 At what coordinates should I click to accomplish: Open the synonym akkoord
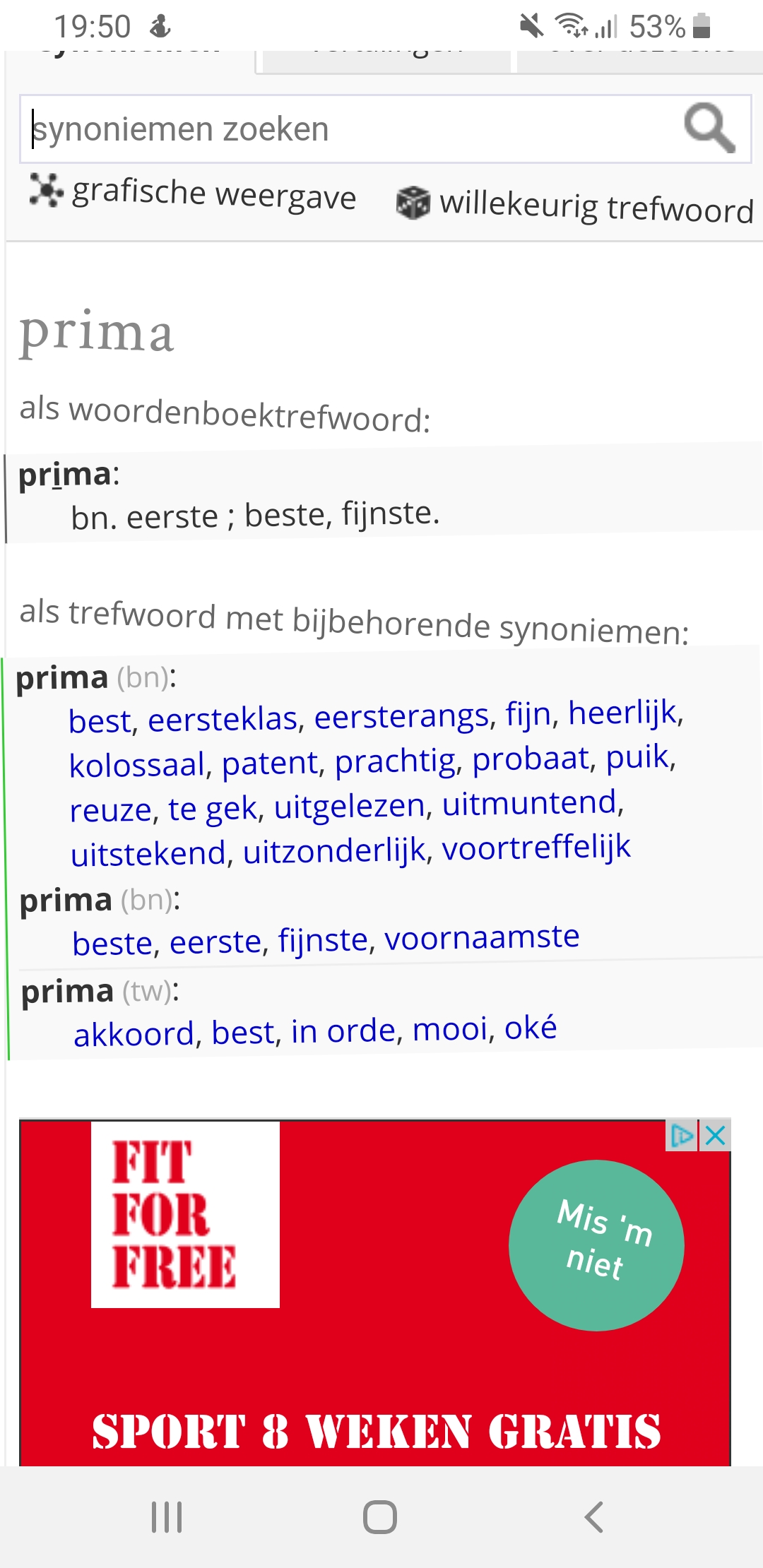click(134, 1035)
